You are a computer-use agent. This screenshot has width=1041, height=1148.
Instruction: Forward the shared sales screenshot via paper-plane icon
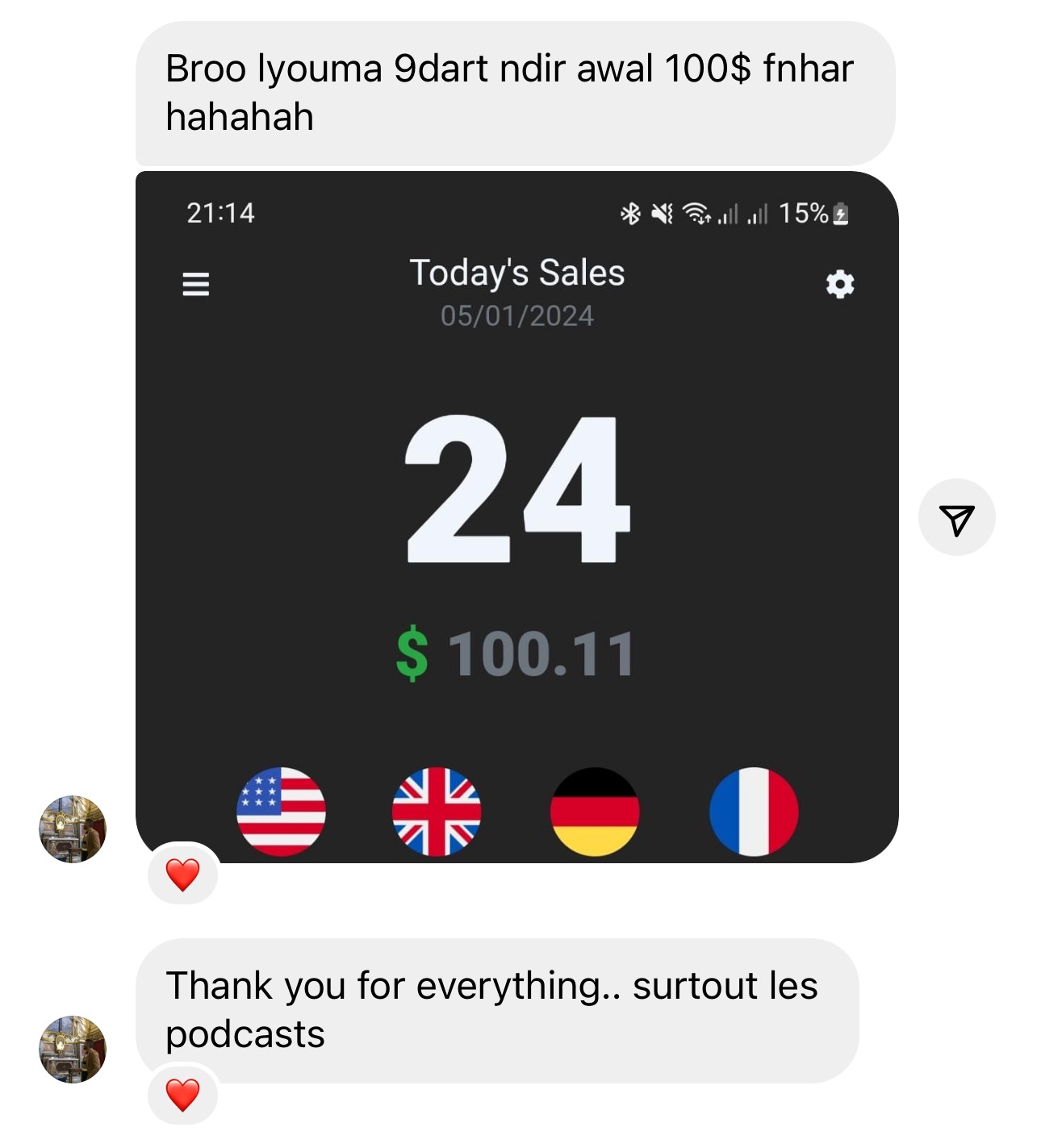point(956,518)
